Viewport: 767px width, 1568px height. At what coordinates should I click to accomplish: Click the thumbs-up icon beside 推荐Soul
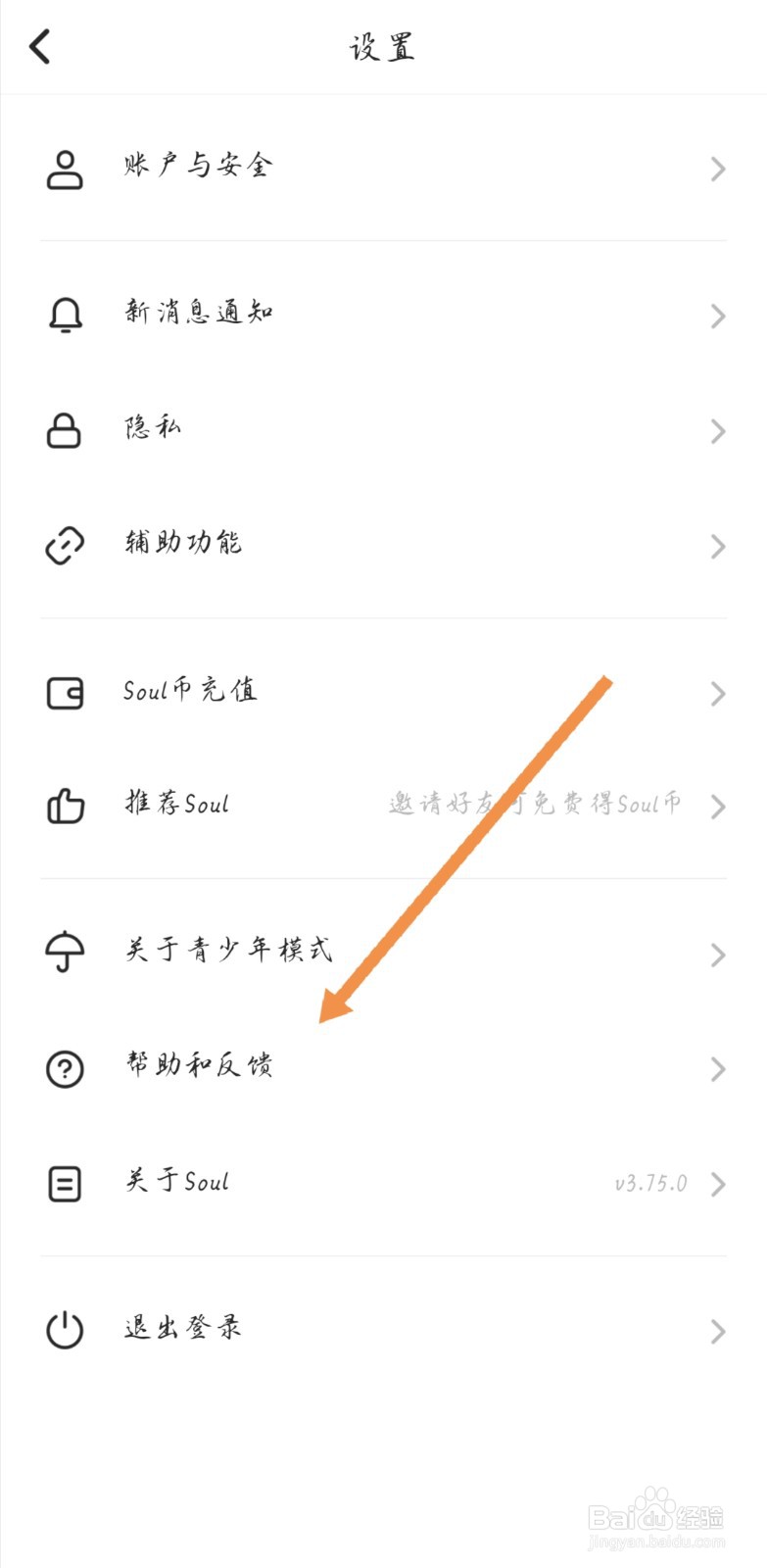point(65,806)
